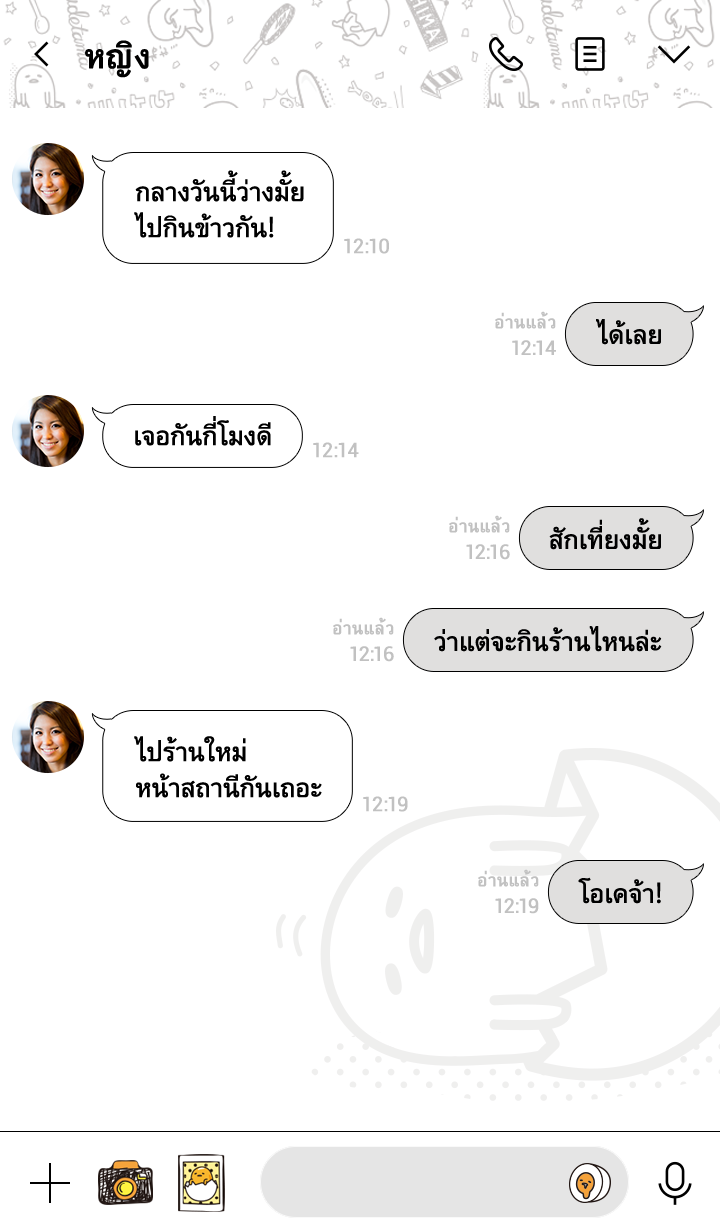The height and width of the screenshot is (1232, 720).
Task: Open the plus attachment menu
Action: [50, 1184]
